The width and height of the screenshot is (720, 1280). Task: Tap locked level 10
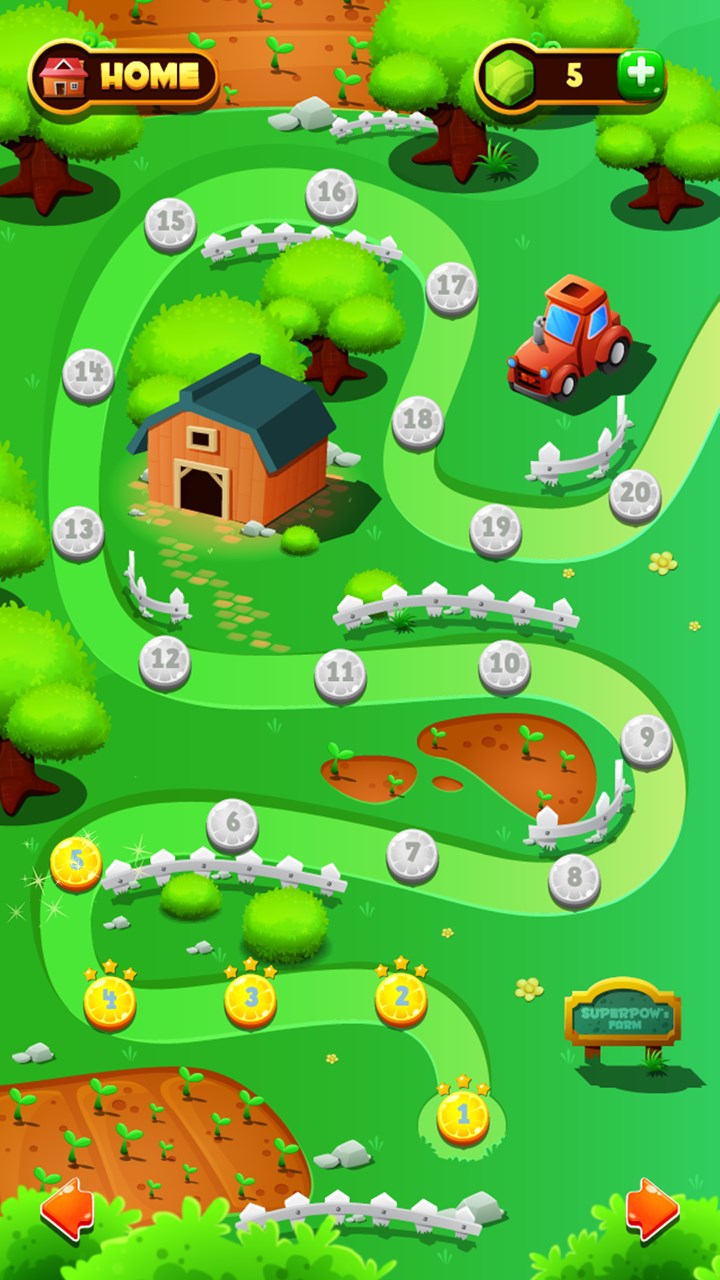point(504,666)
